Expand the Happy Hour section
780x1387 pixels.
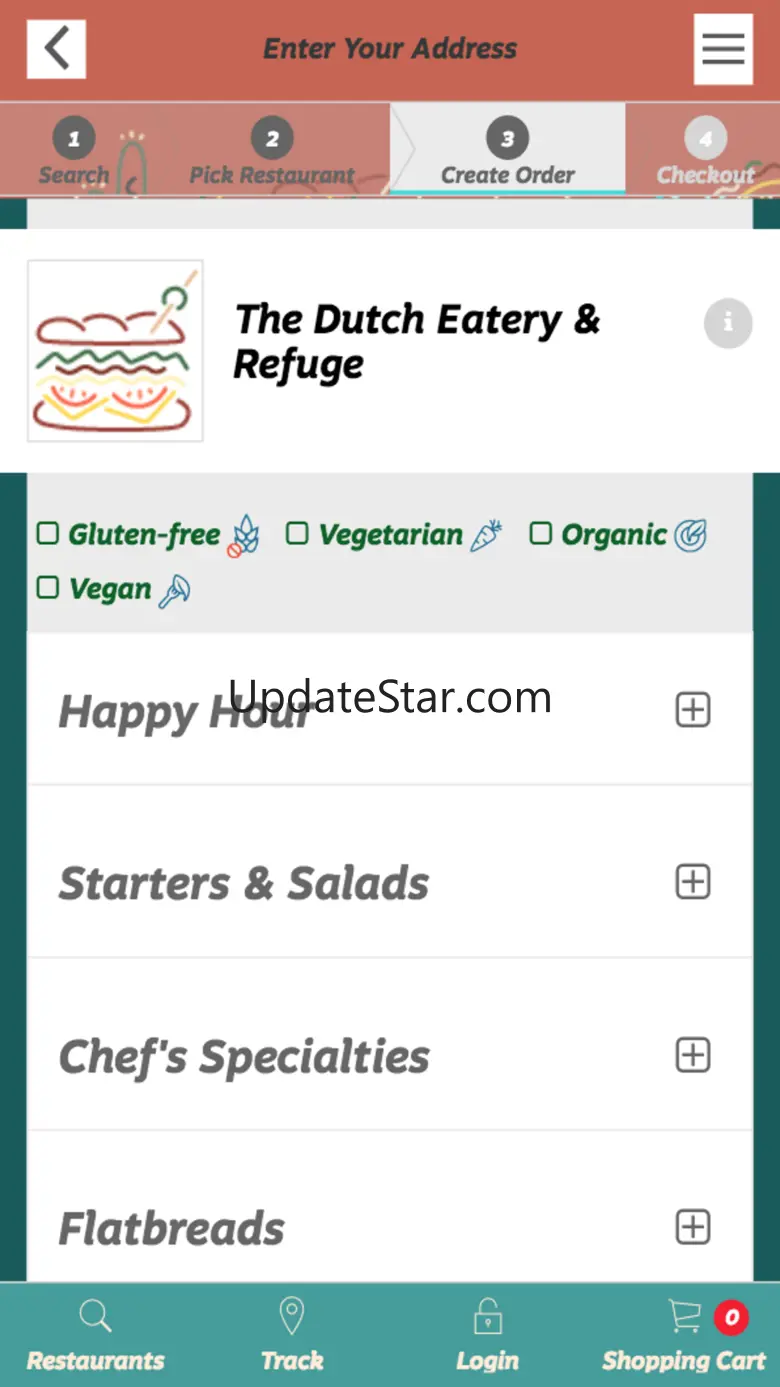[693, 710]
